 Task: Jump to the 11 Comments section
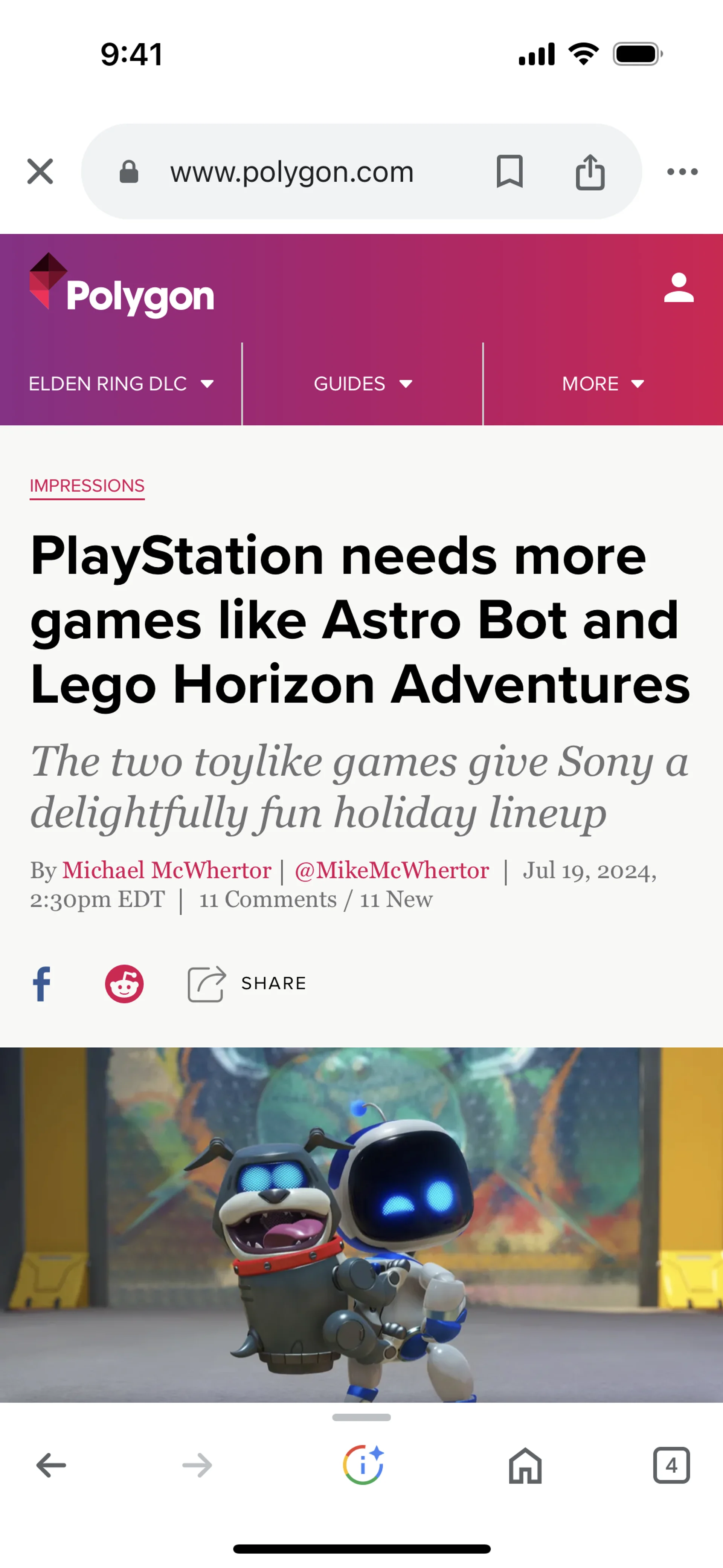tap(268, 899)
